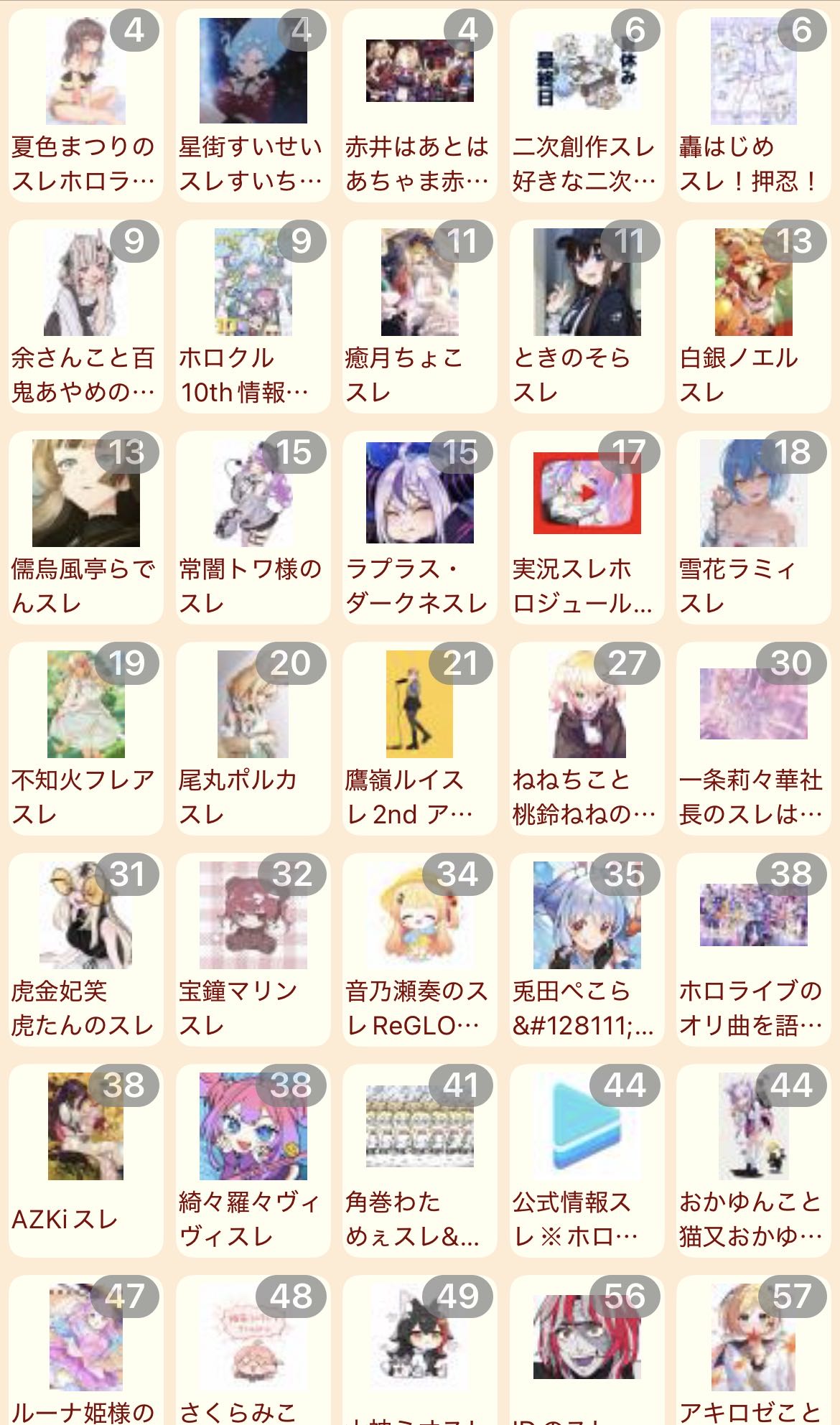The height and width of the screenshot is (1425, 840).
Task: View the AZKiスレ thread
Action: 85,1161
